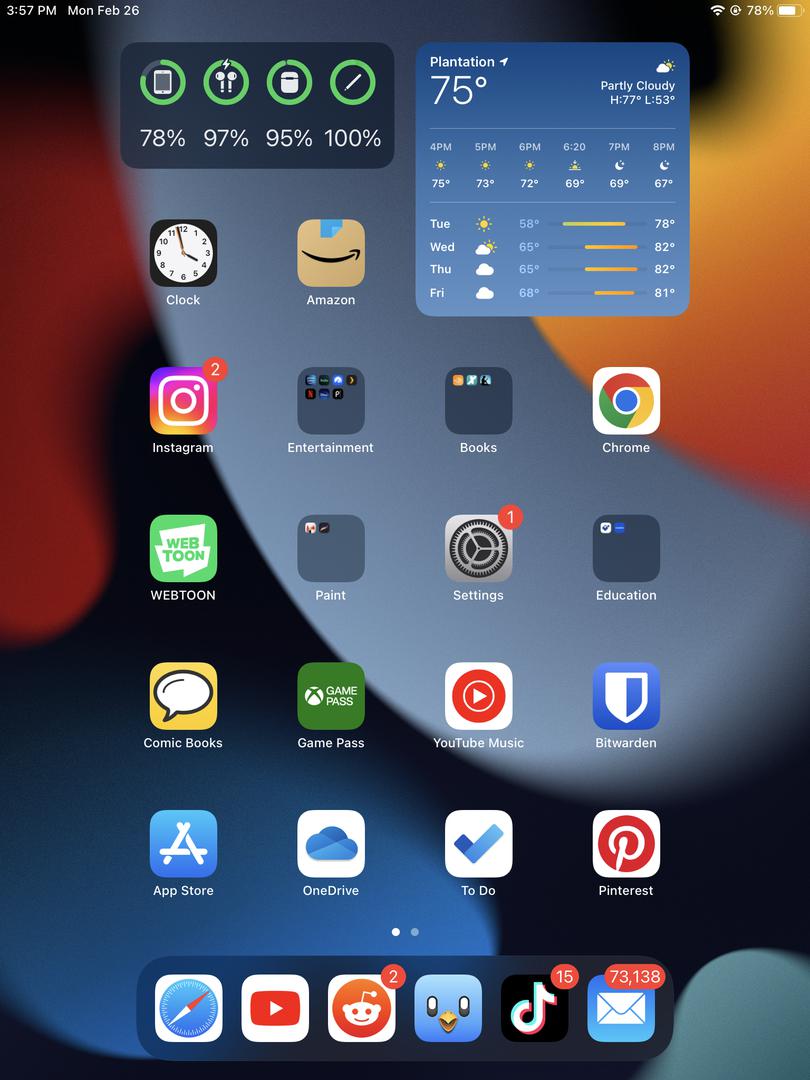Open the App Store
The height and width of the screenshot is (1080, 810).
[x=183, y=843]
